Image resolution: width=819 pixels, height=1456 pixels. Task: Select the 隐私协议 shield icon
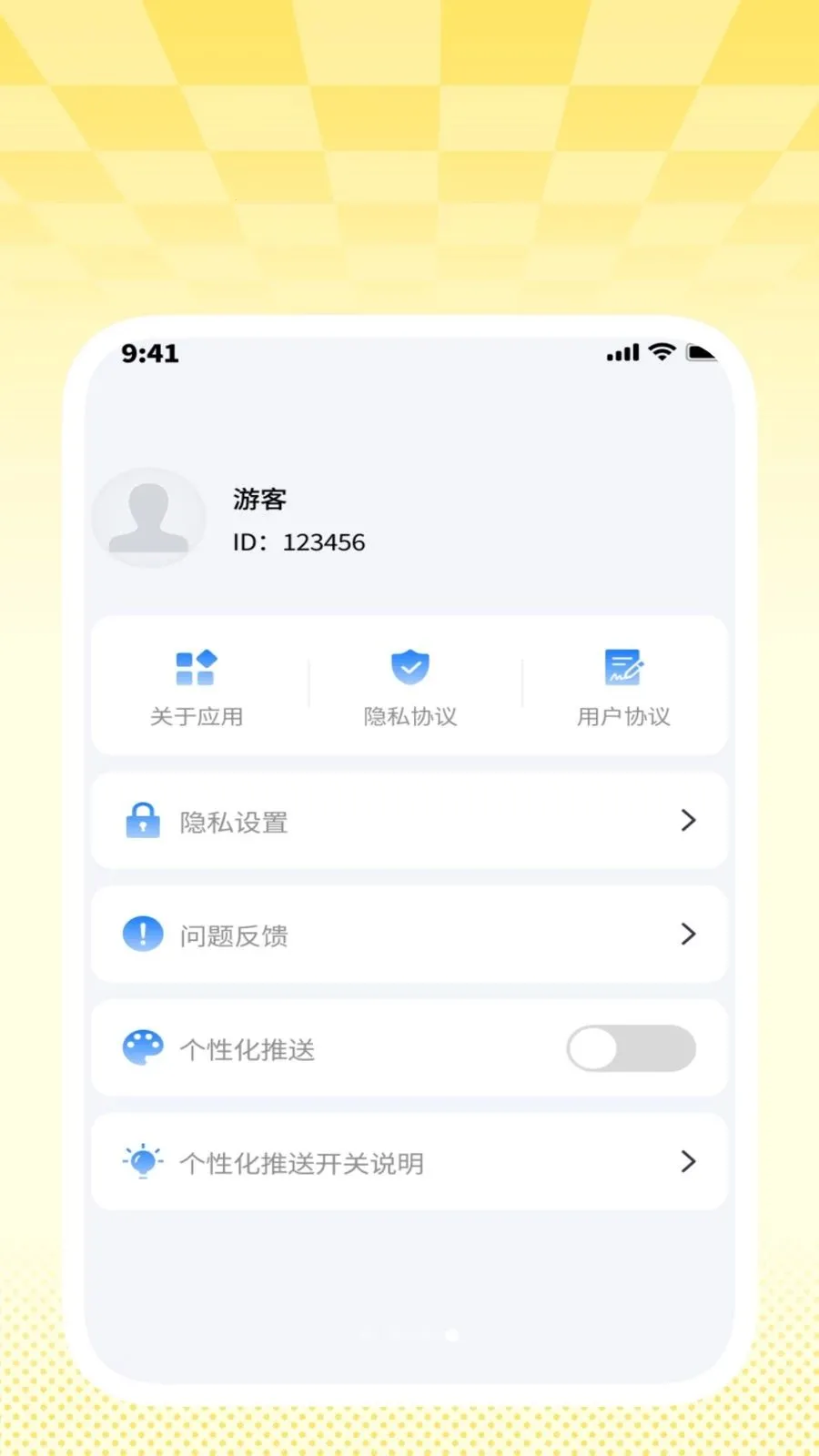tap(409, 667)
